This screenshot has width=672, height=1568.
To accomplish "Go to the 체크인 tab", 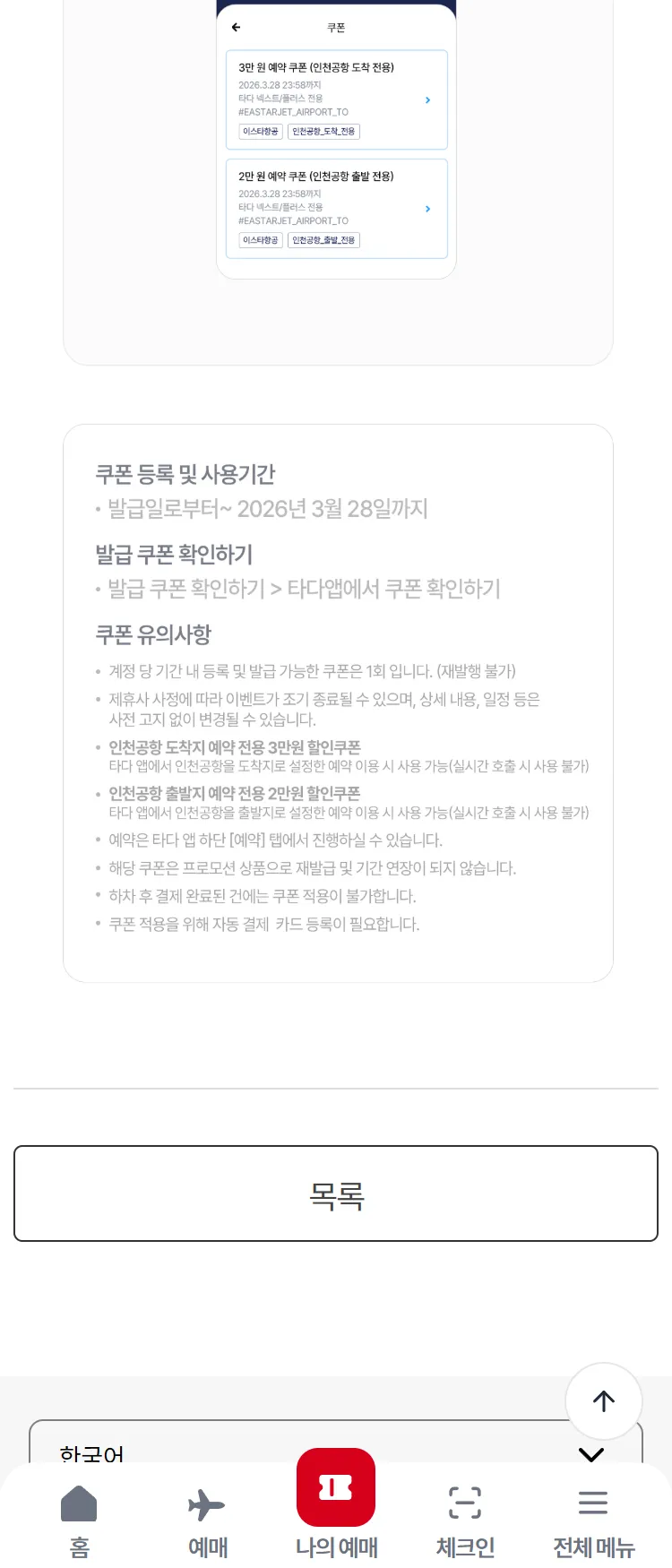I will [465, 1519].
